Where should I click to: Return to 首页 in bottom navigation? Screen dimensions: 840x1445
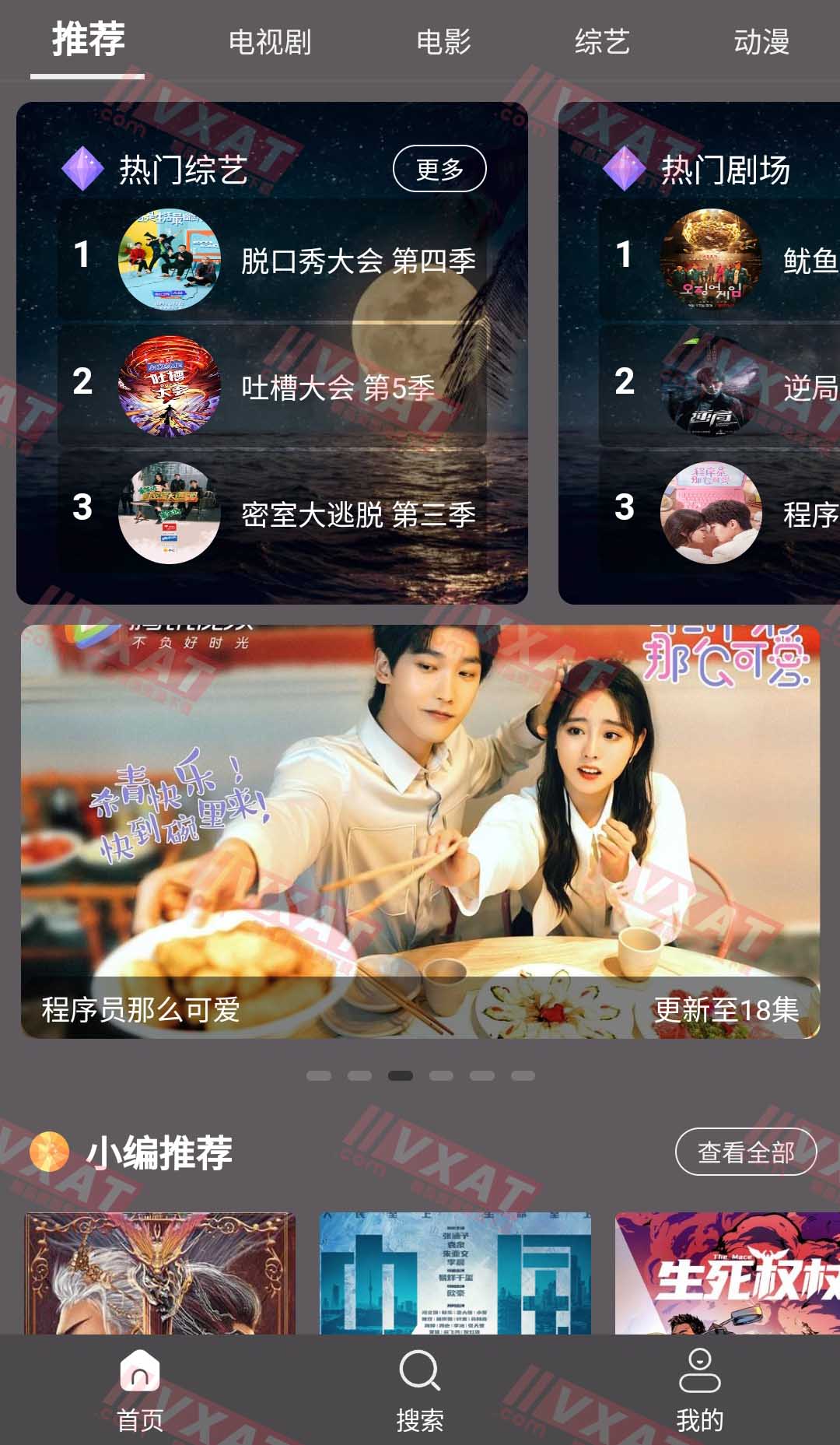140,1391
